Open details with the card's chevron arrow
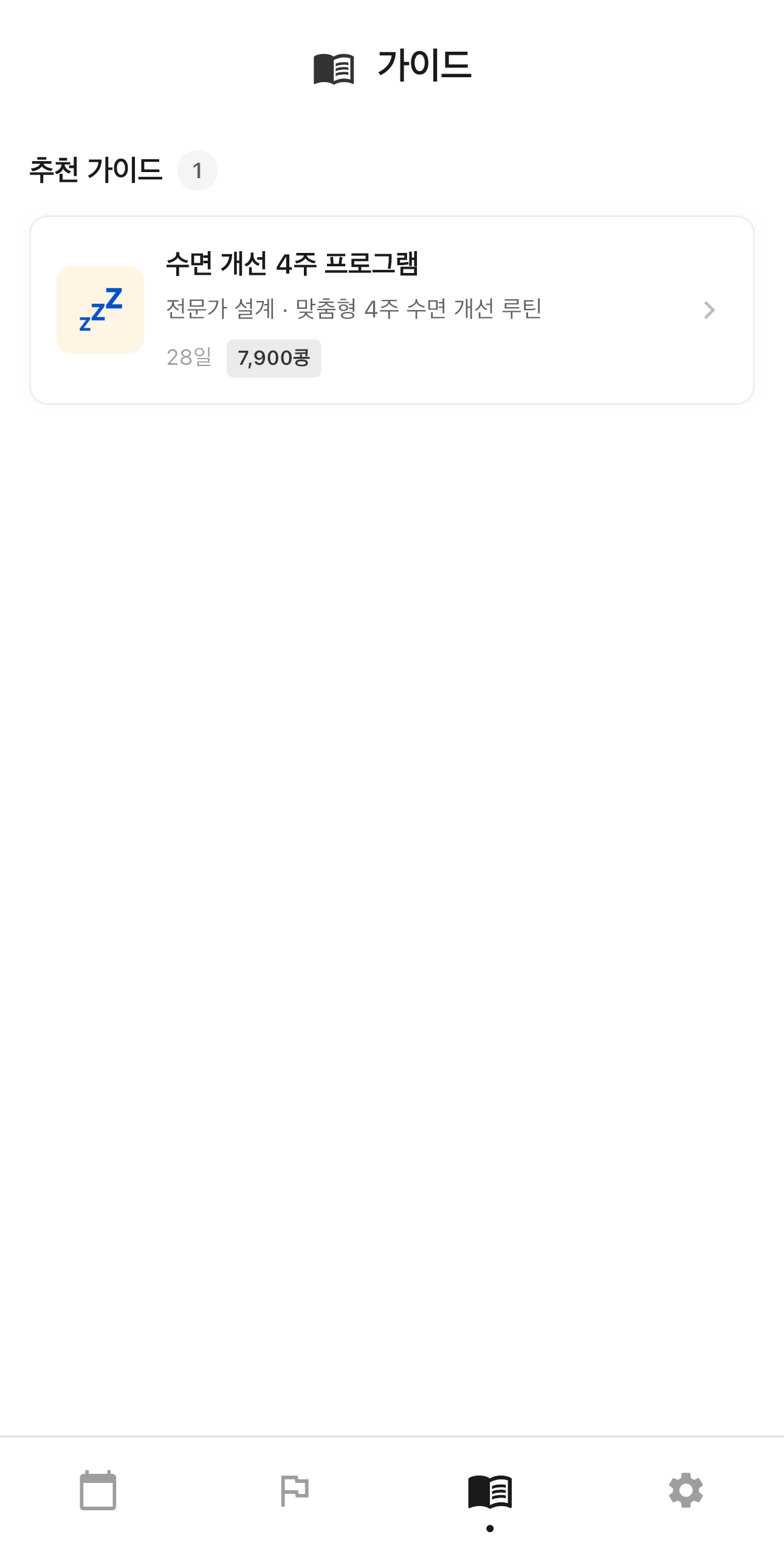784x1548 pixels. pos(709,310)
